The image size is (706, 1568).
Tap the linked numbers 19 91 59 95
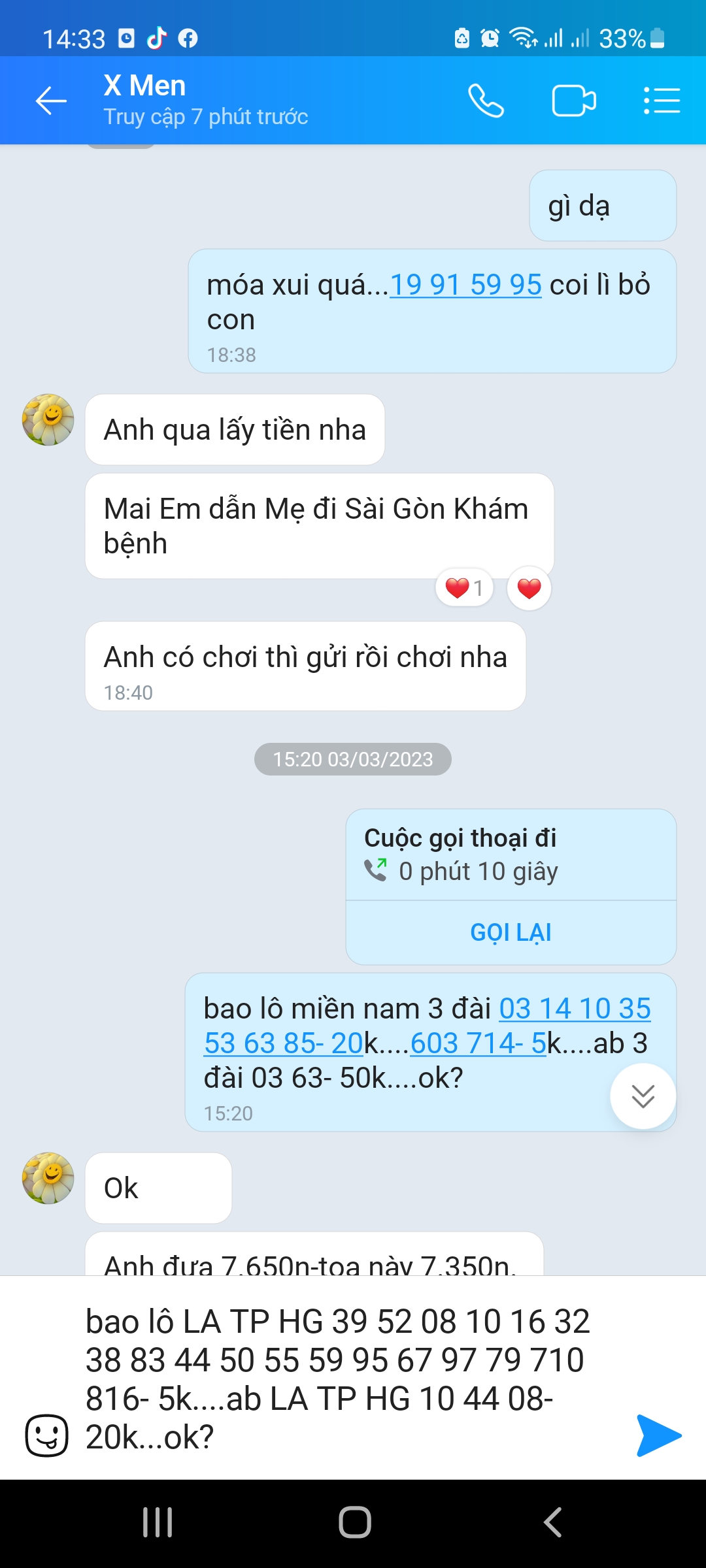click(465, 285)
